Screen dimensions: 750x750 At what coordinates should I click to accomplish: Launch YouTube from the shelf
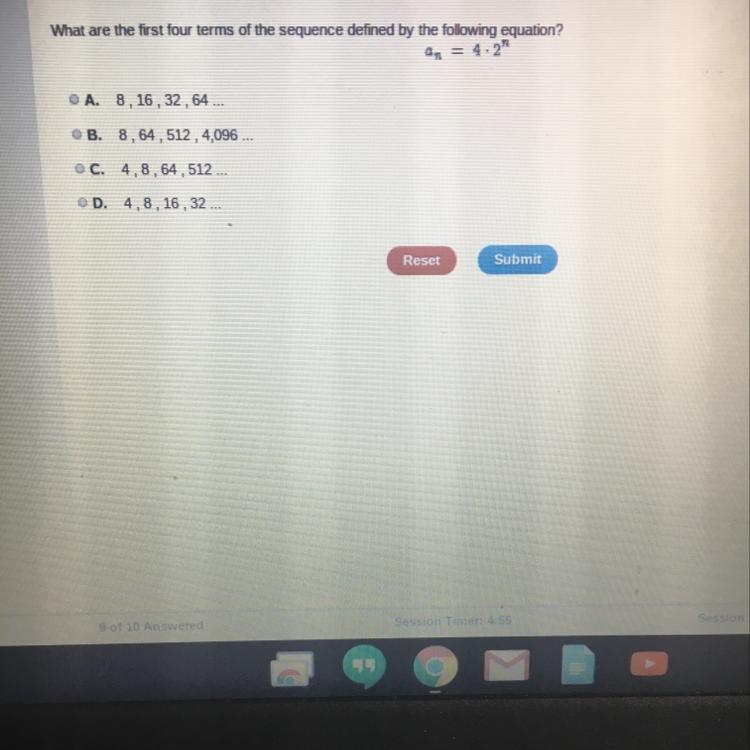point(648,664)
